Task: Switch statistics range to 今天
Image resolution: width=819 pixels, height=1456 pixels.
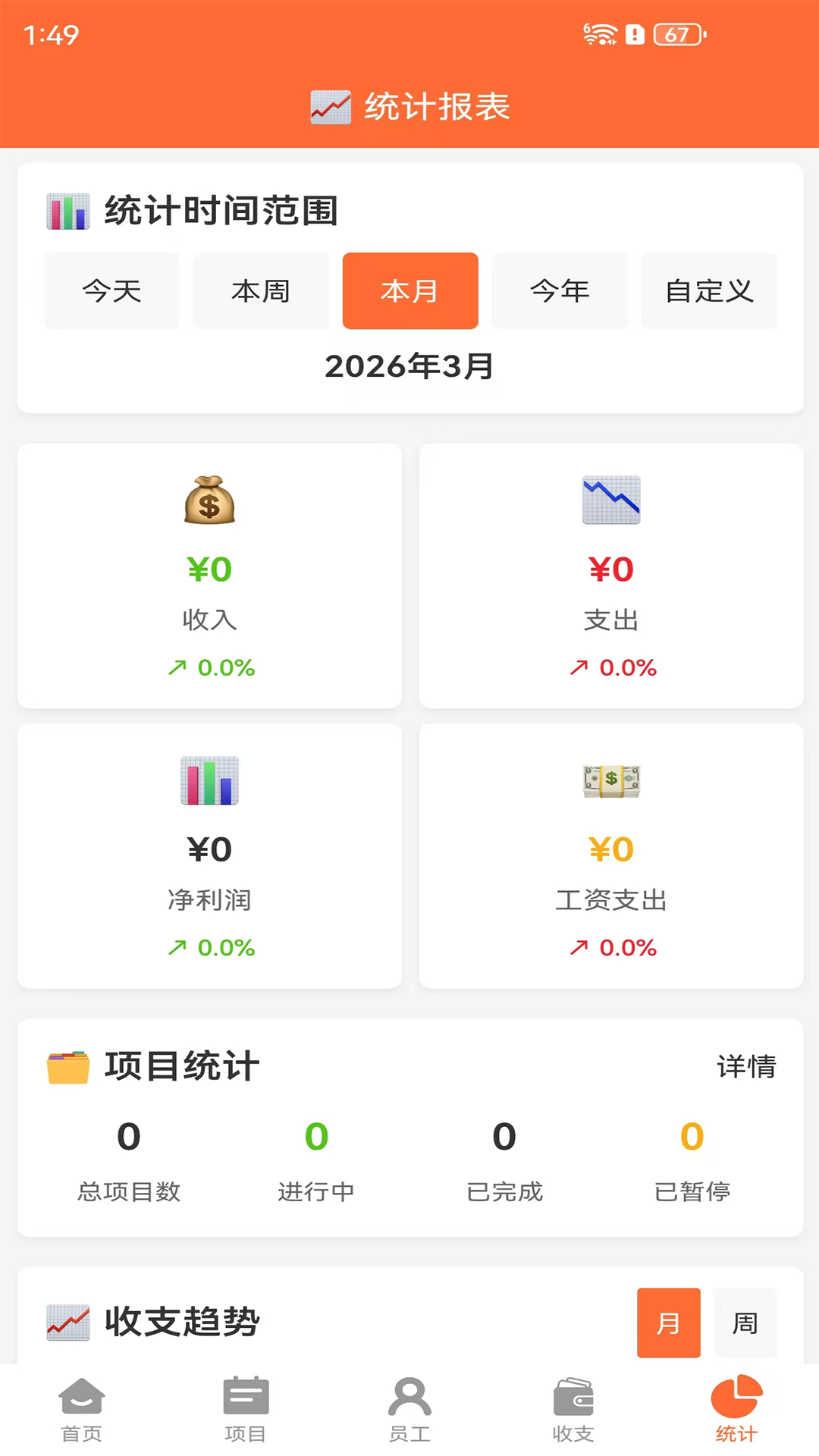Action: click(111, 290)
